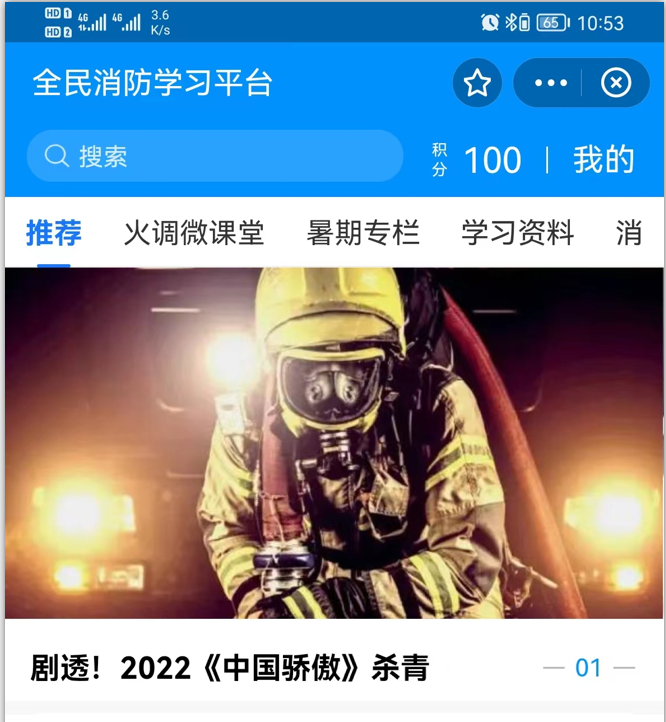Viewport: 666px width, 722px height.
Task: Open the three-dot more options menu
Action: pos(550,83)
